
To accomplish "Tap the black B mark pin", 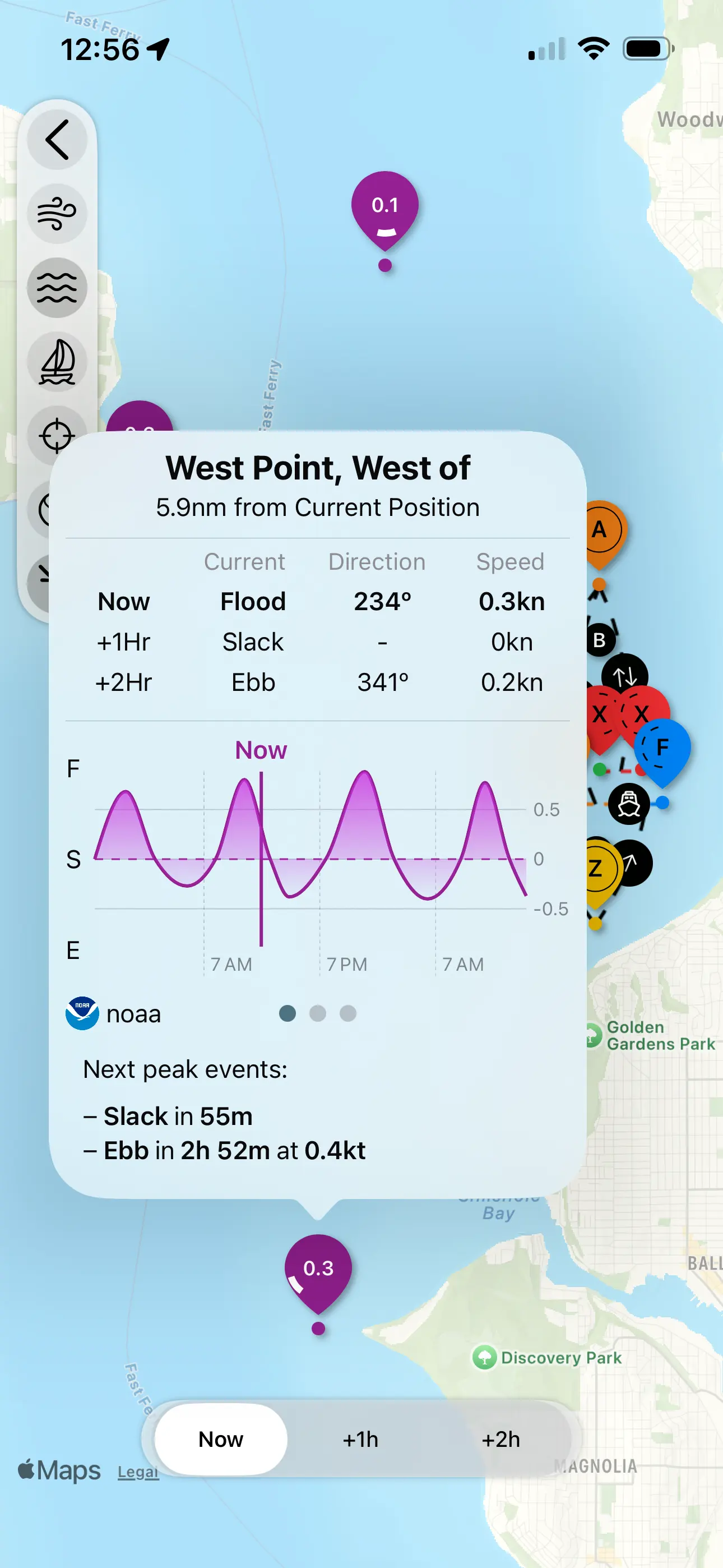I will 600,640.
